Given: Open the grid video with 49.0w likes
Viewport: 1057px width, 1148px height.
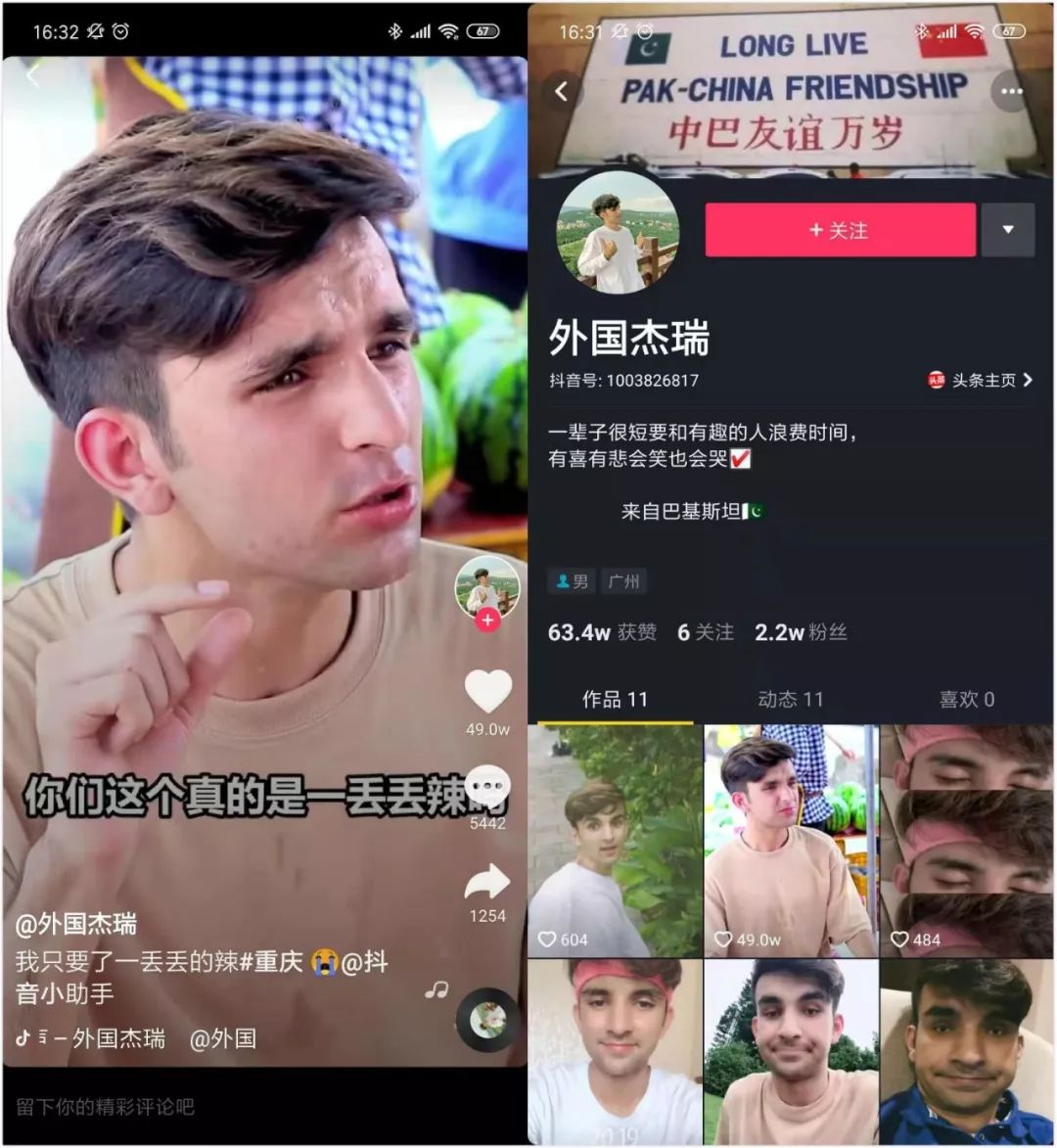Looking at the screenshot, I should tap(791, 840).
